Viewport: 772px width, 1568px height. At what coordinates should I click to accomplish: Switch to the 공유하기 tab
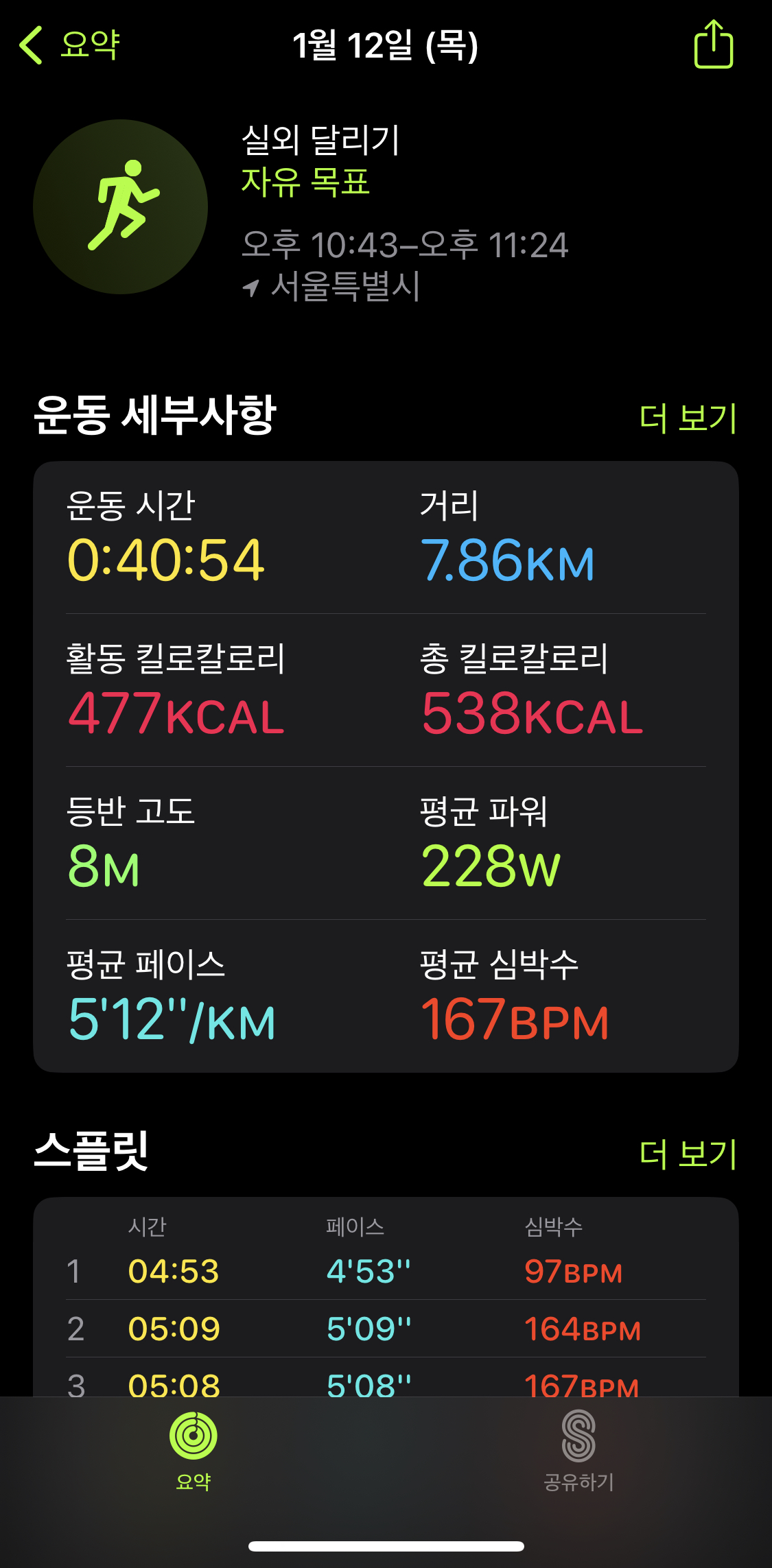tap(578, 1450)
